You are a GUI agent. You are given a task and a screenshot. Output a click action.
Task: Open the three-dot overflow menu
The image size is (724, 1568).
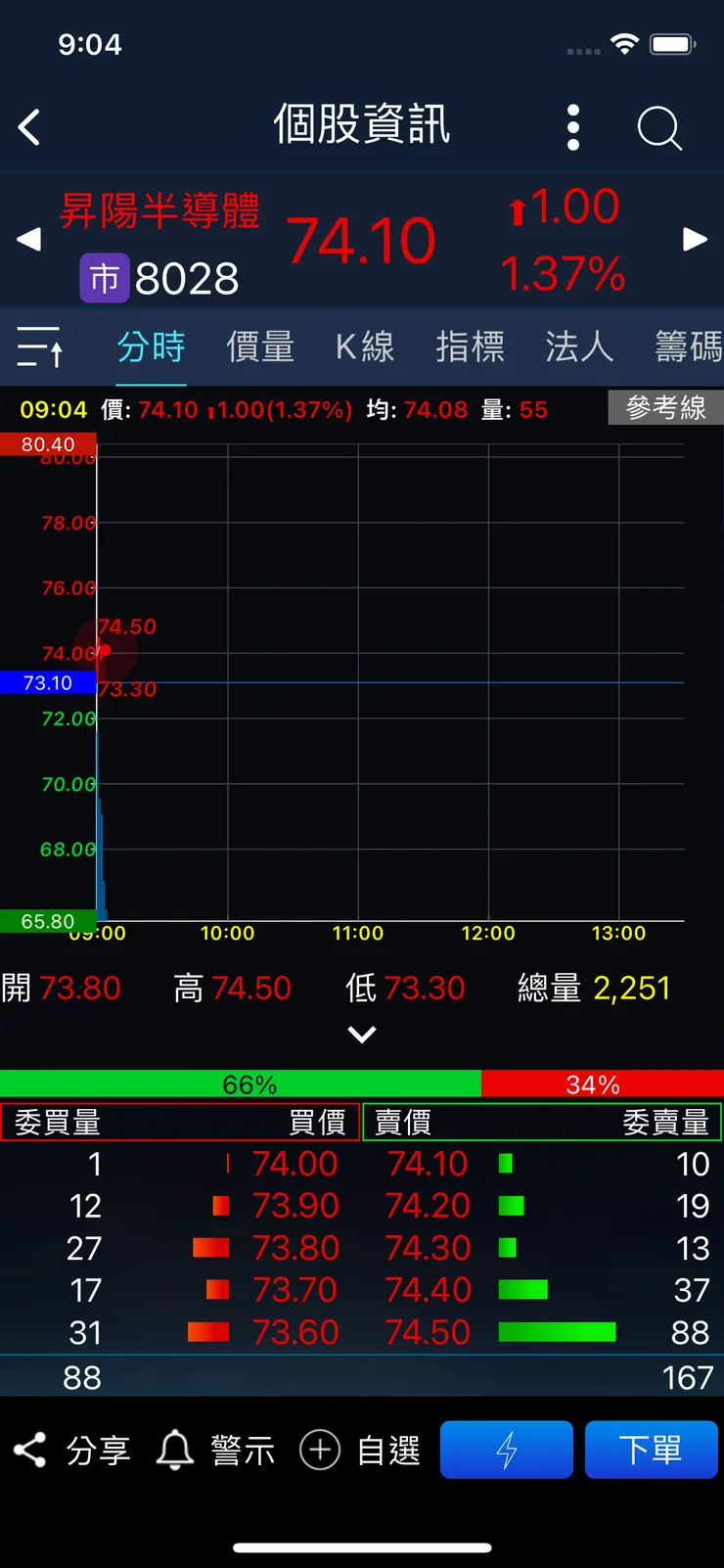tap(572, 126)
